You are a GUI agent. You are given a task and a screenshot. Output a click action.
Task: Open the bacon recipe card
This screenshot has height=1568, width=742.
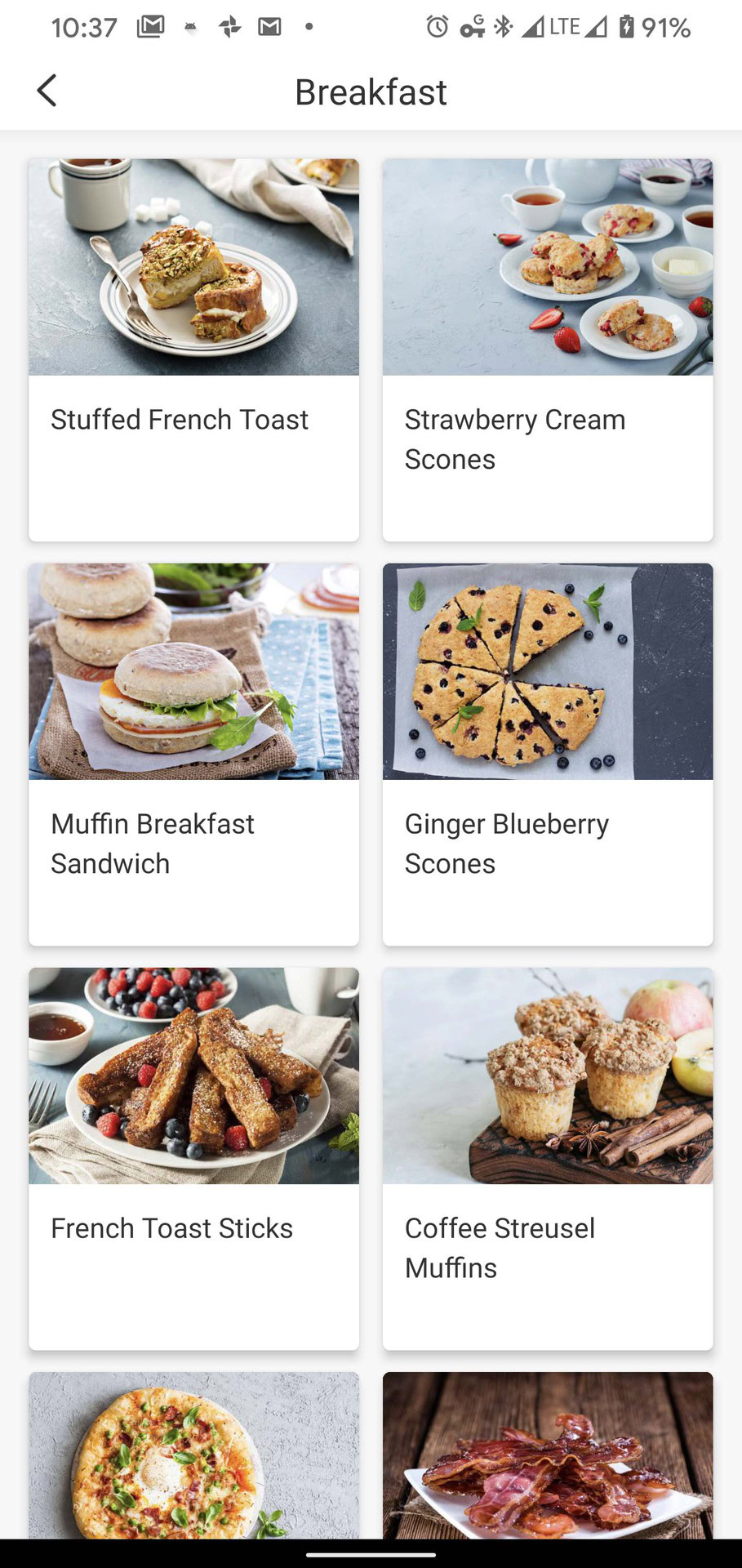click(x=547, y=1455)
